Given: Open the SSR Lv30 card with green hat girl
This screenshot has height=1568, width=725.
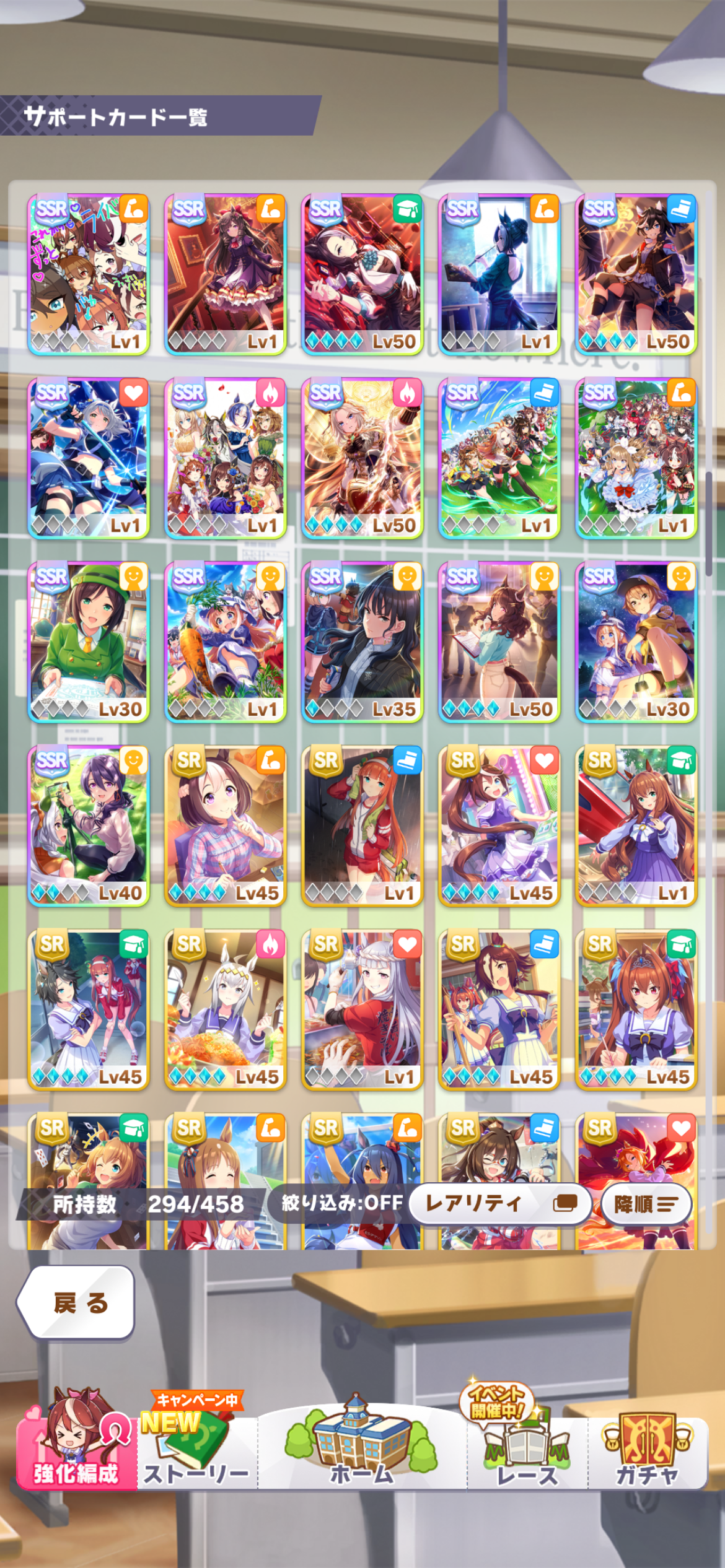Looking at the screenshot, I should coord(89,642).
